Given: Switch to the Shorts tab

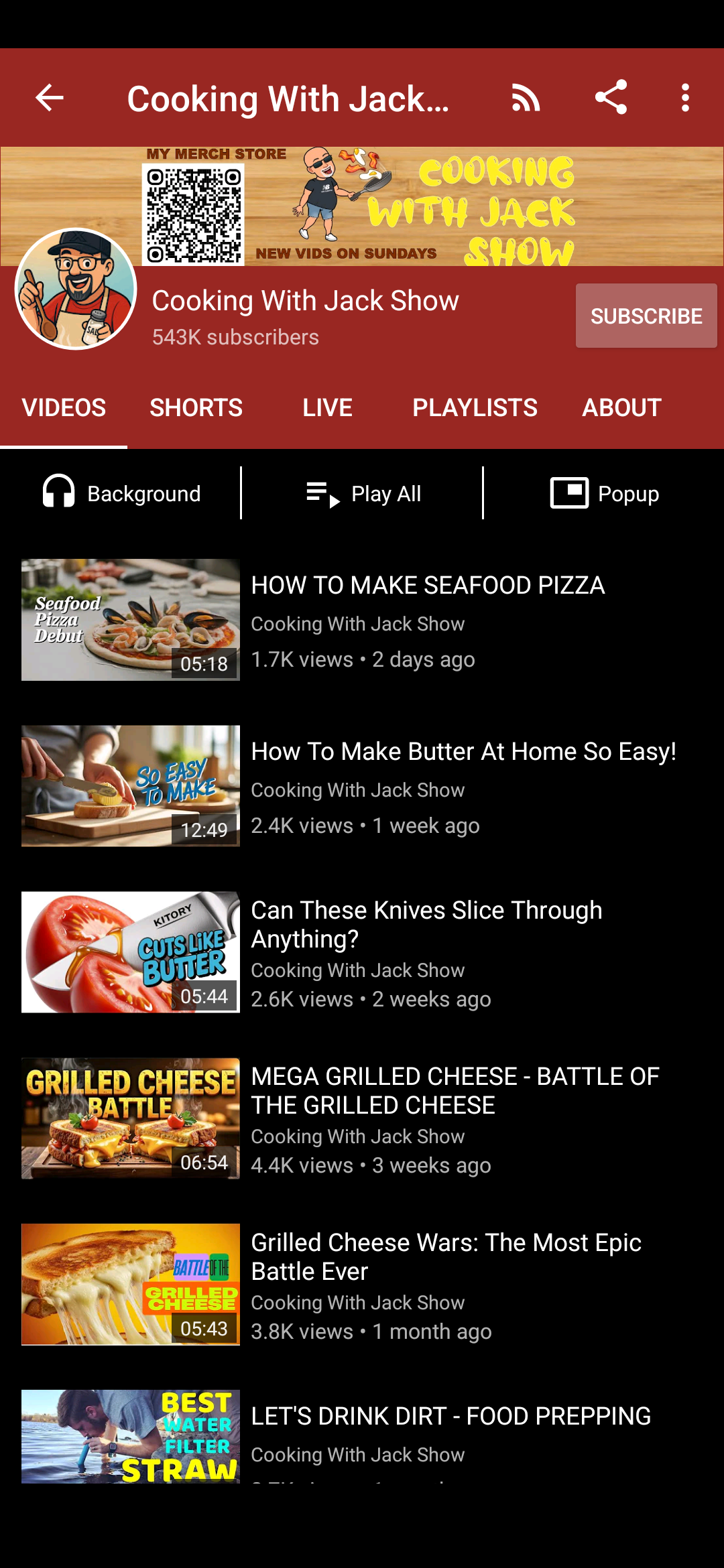Looking at the screenshot, I should 196,407.
